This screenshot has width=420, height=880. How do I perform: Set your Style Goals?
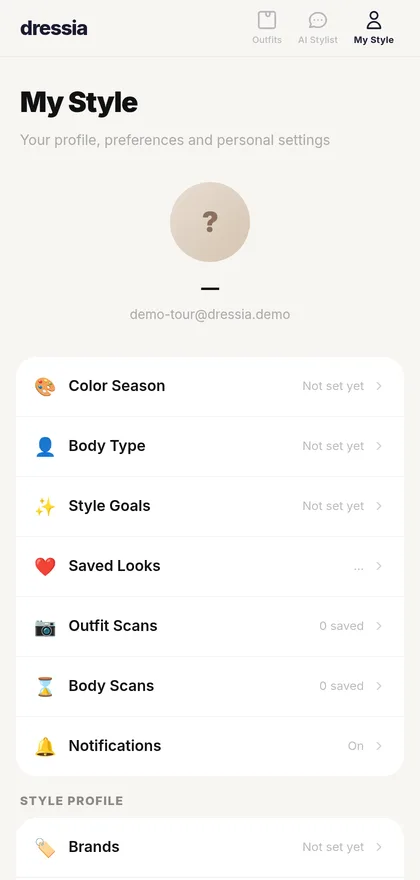[x=210, y=506]
